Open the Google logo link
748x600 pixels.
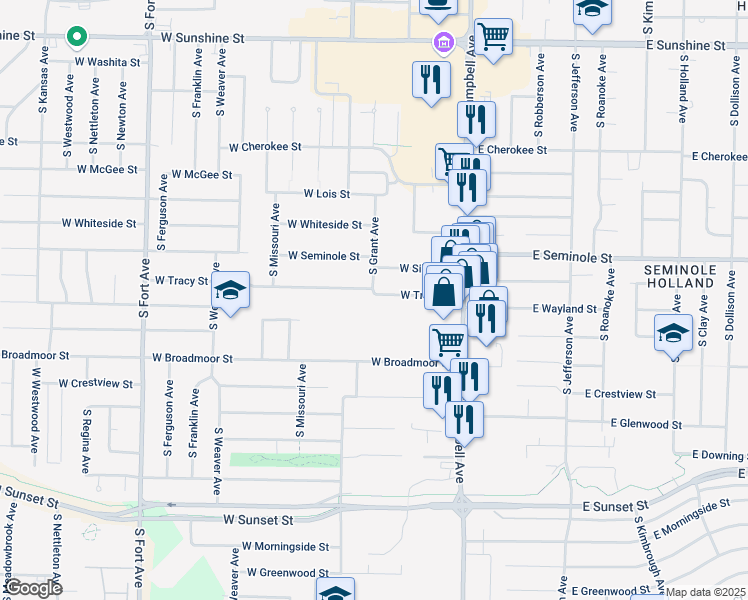pyautogui.click(x=33, y=588)
